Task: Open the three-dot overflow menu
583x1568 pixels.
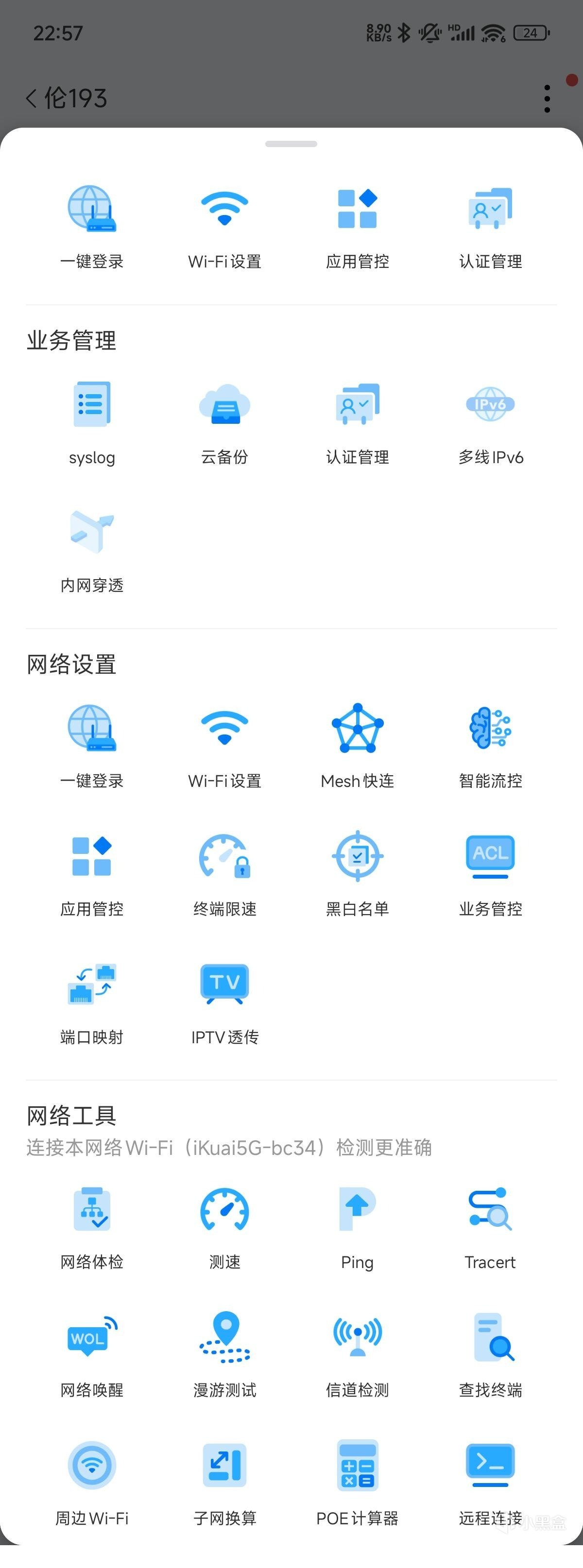Action: tap(547, 99)
